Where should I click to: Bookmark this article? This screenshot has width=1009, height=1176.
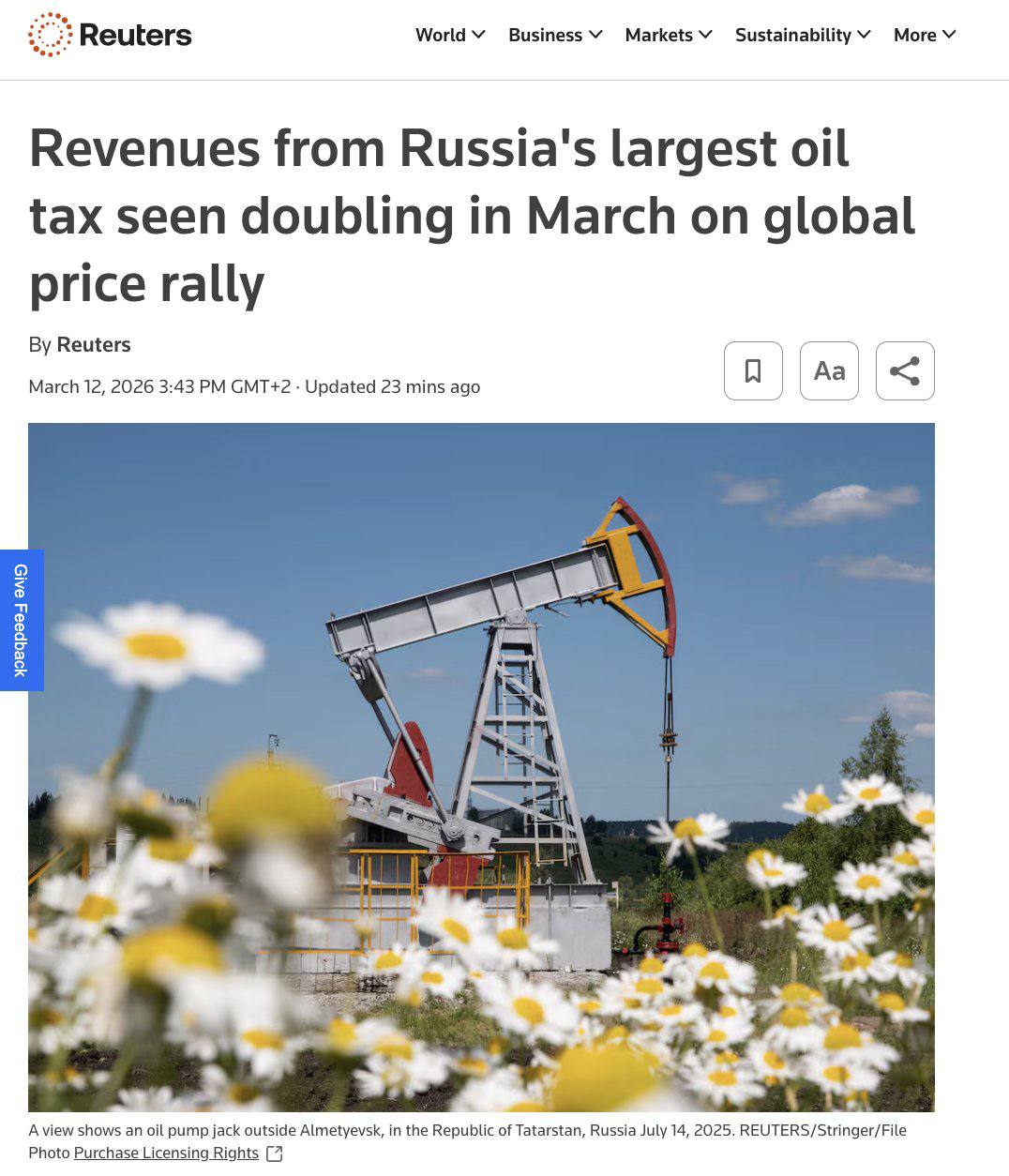753,371
